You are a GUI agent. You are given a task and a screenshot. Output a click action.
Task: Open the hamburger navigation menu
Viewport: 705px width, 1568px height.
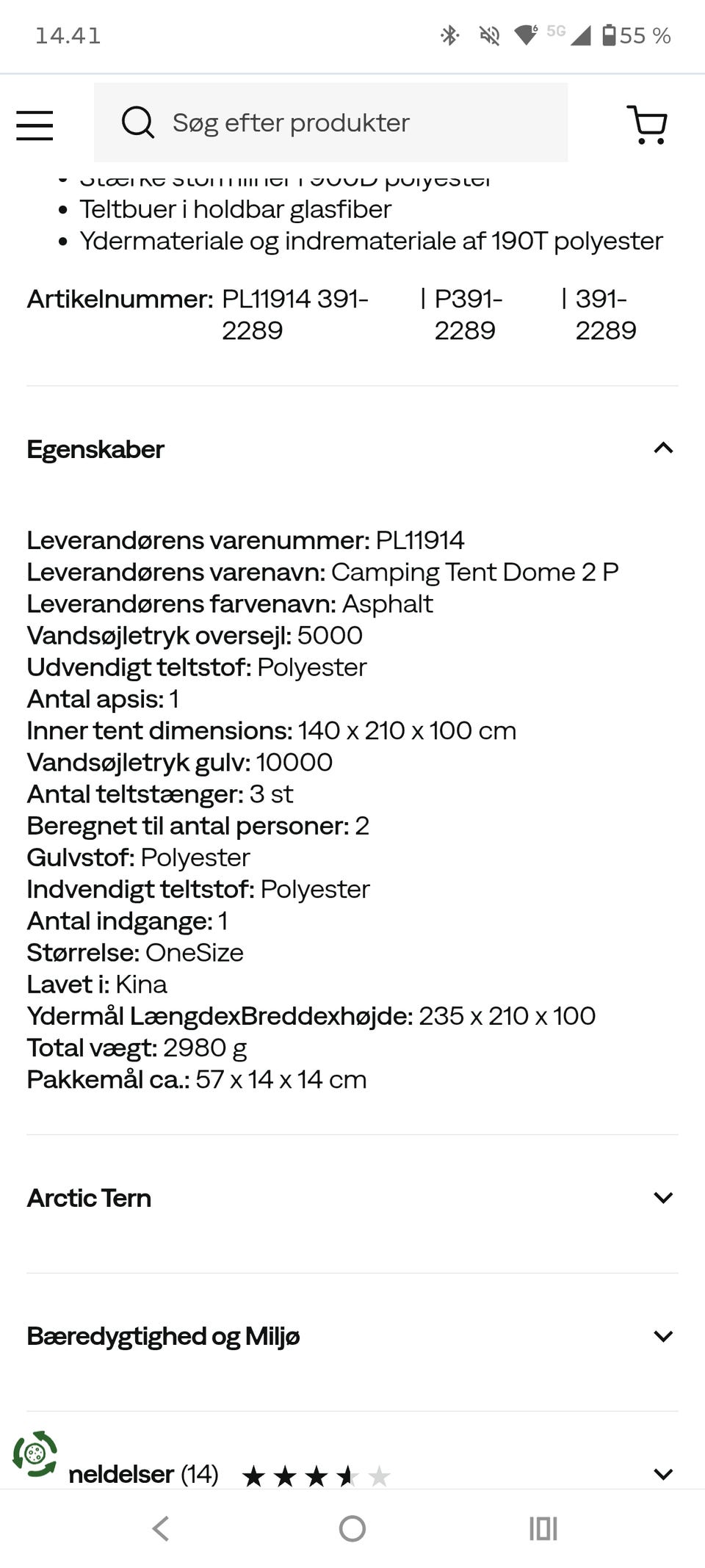[35, 123]
